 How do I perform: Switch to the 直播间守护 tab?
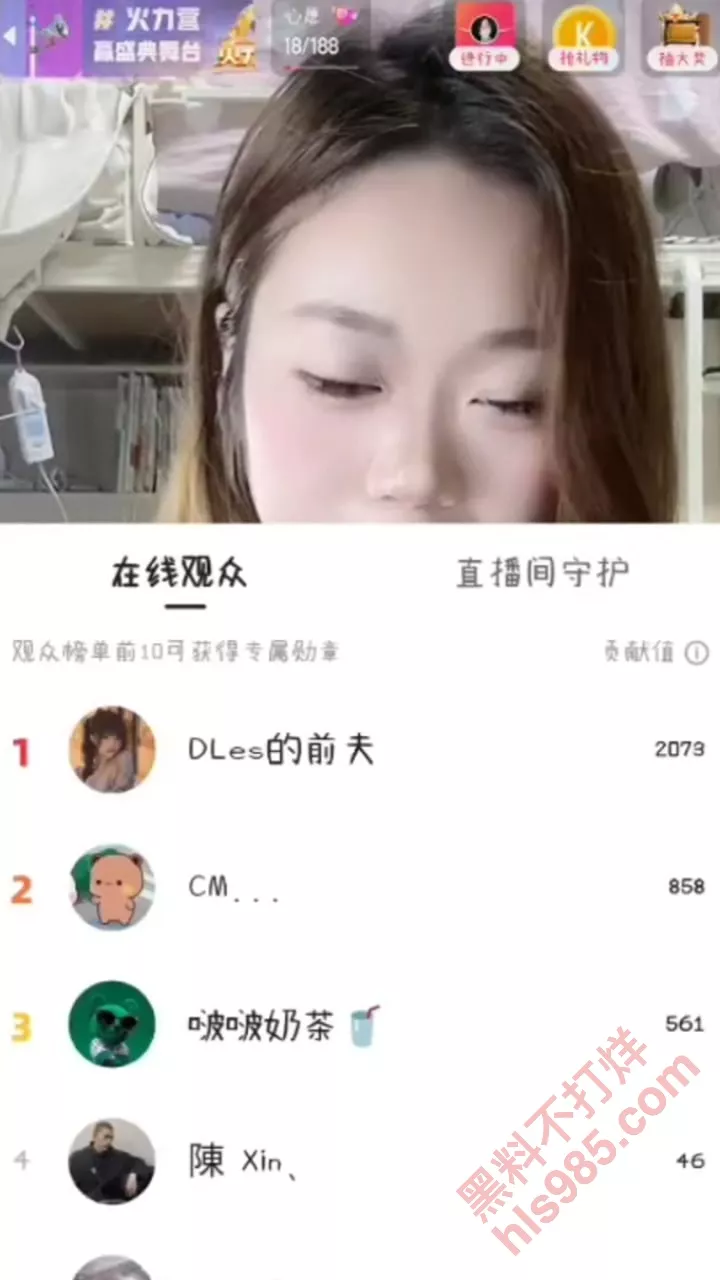(x=543, y=573)
